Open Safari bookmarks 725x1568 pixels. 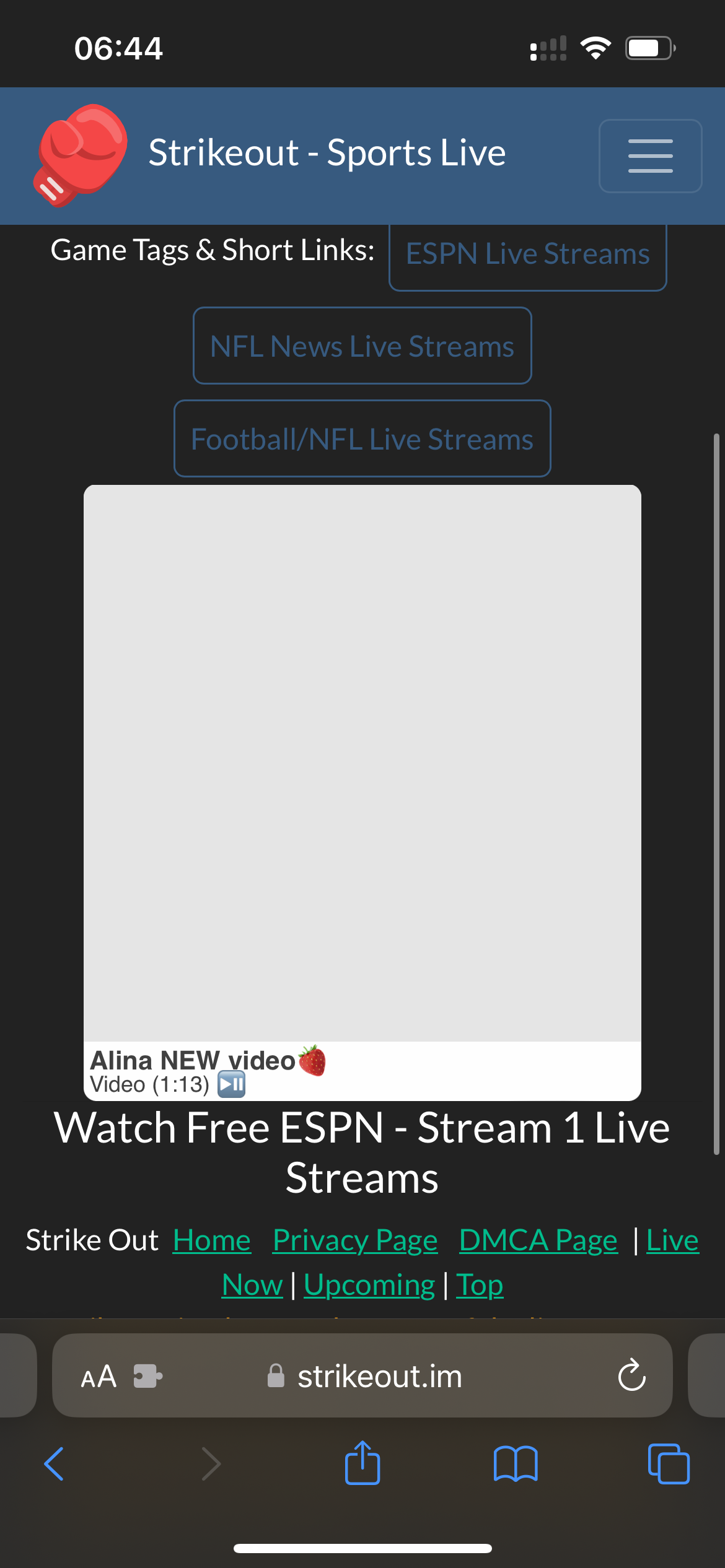click(516, 1464)
